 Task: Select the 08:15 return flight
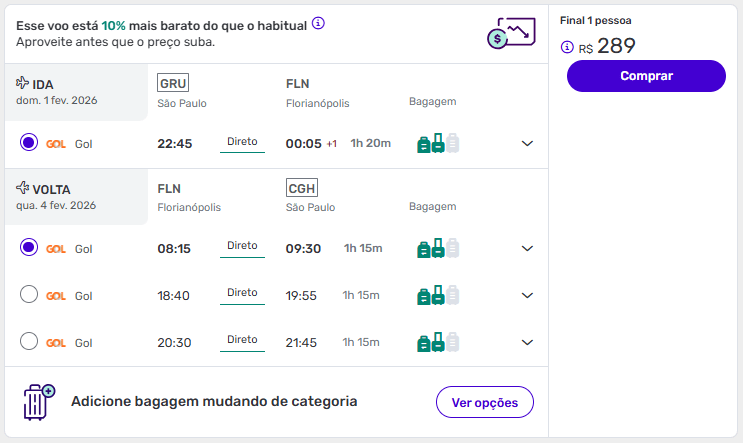(x=29, y=247)
